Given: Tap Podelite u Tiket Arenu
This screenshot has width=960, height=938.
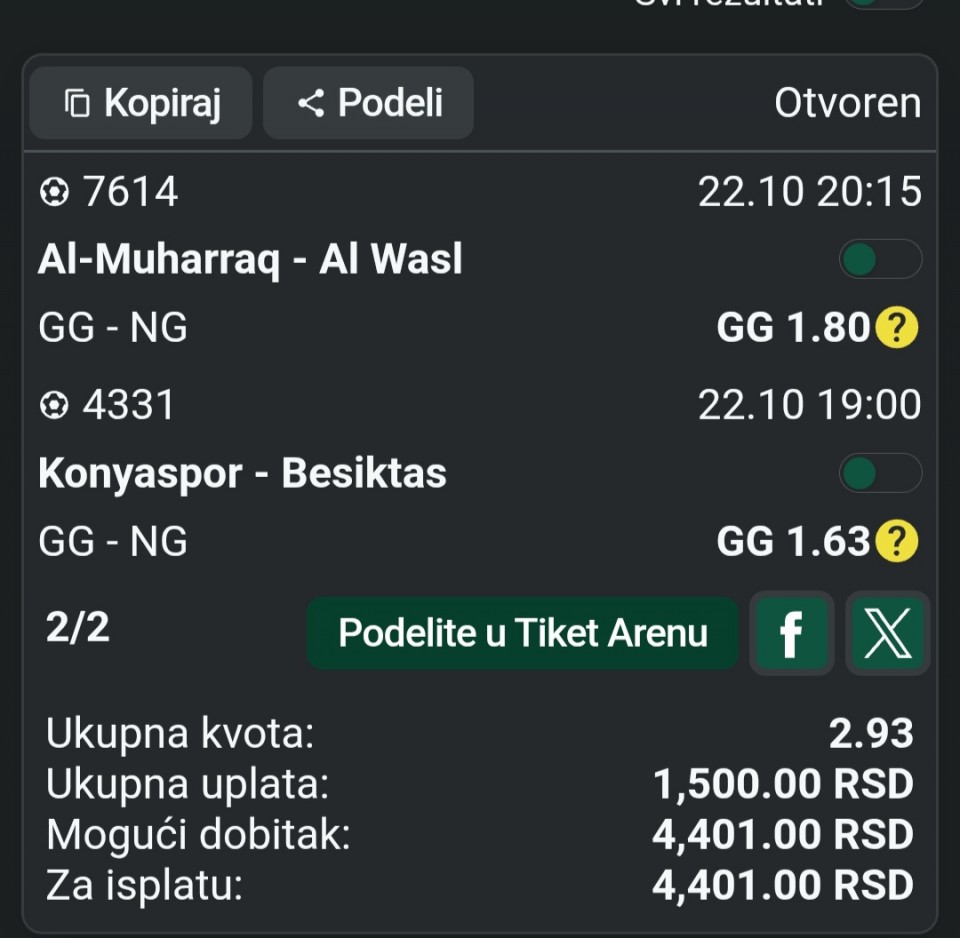Looking at the screenshot, I should coord(522,633).
